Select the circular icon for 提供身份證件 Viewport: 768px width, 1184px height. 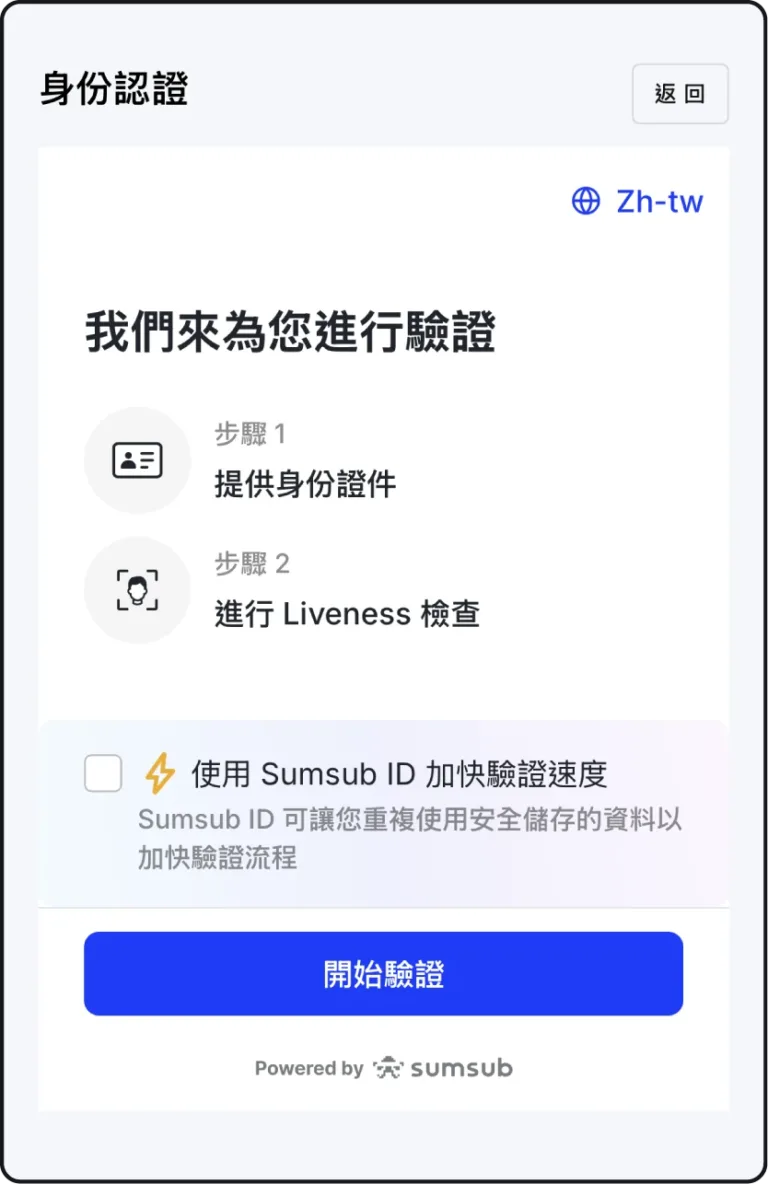click(137, 460)
